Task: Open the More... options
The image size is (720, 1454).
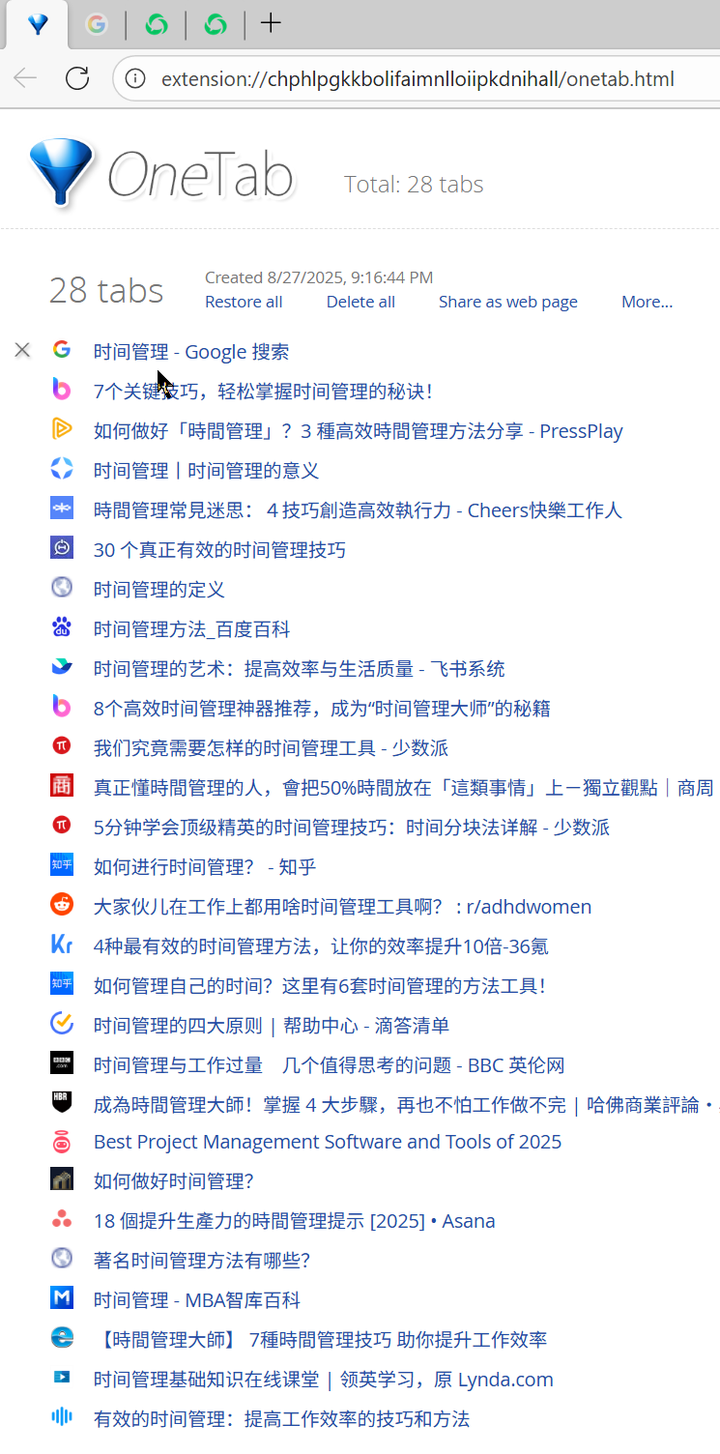Action: pos(646,302)
